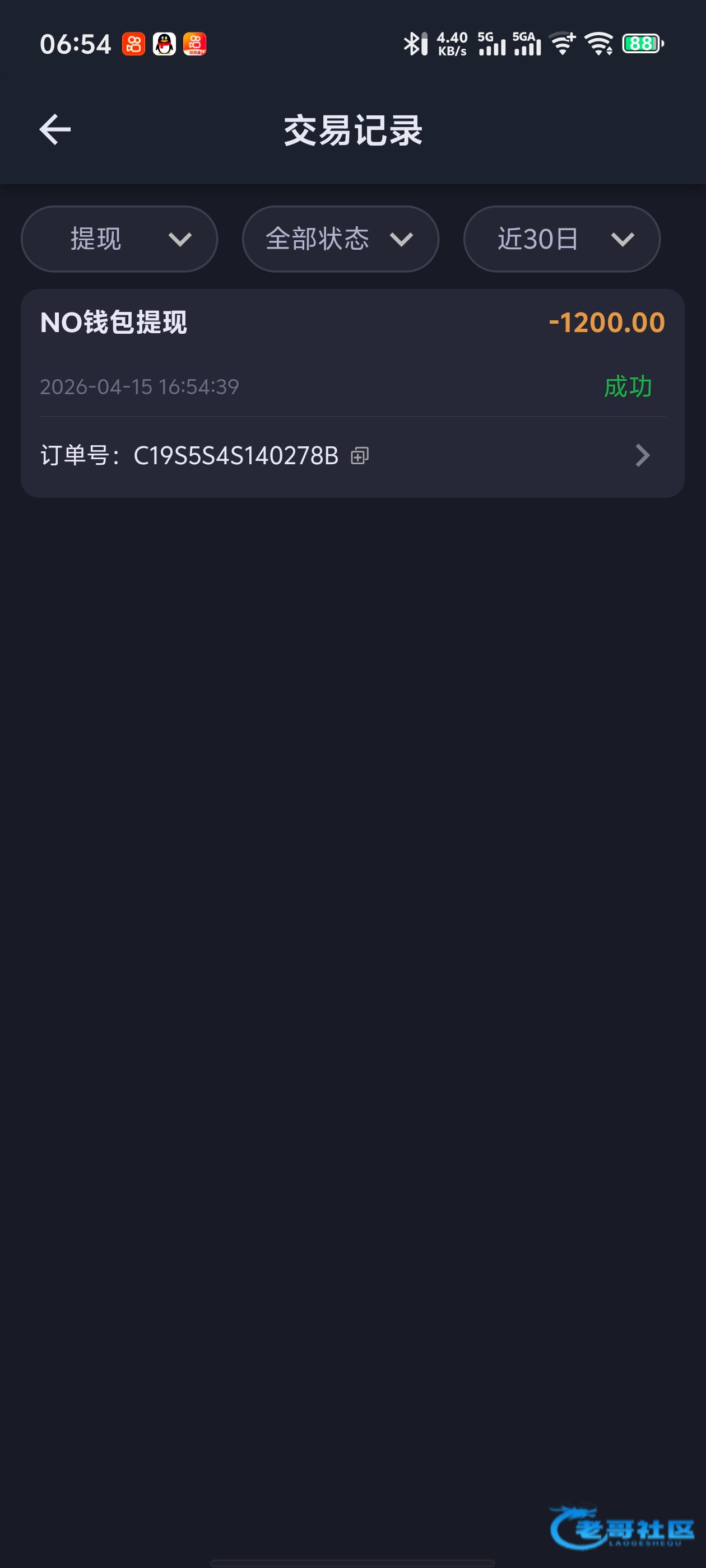The image size is (706, 1568).
Task: Copy order number C19S5S4S140278B
Action: (x=359, y=455)
